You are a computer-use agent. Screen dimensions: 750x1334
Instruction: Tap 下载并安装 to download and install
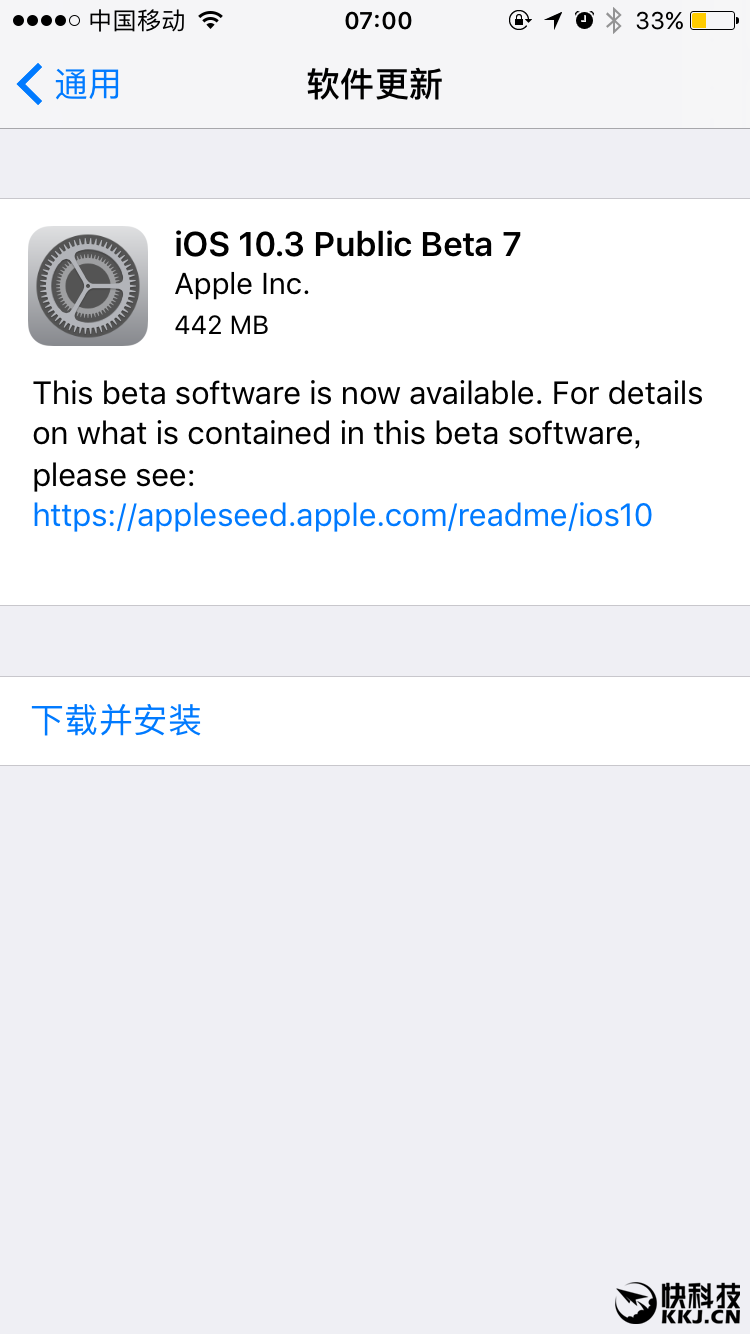point(117,720)
